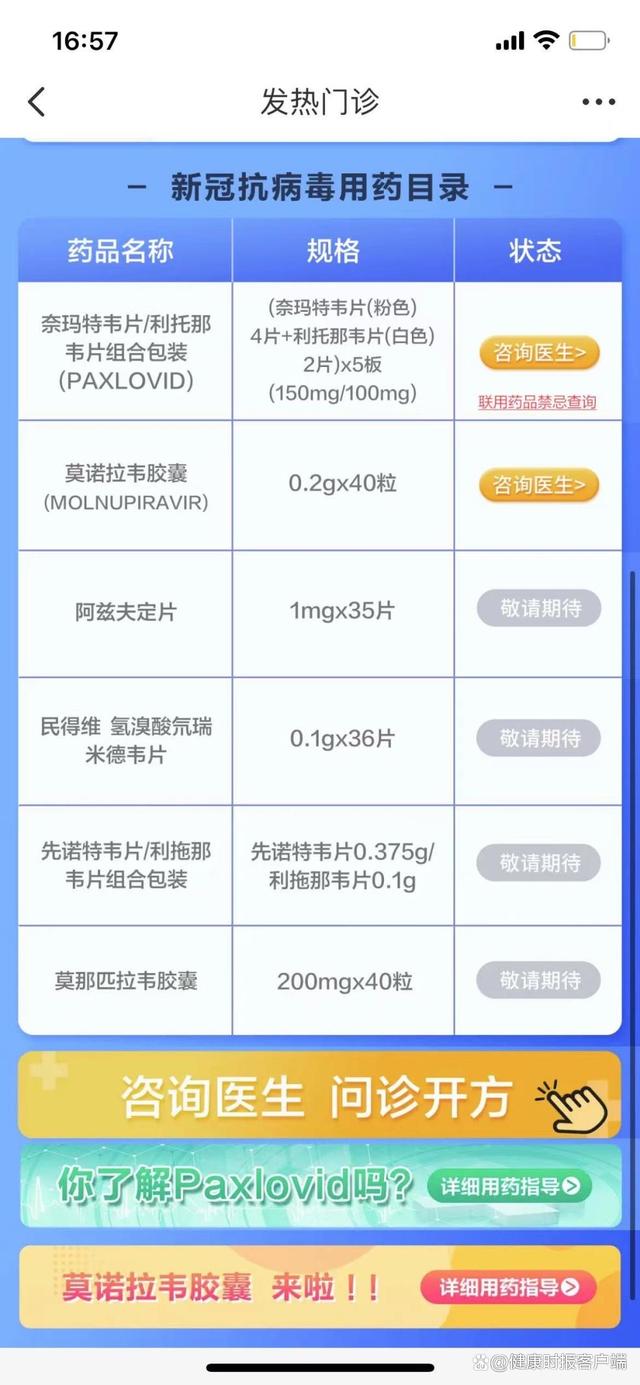Screen dimensions: 640x1385
Task: View 详细用药指导 for 莫诺拉韦胶囊
Action: coord(508,1287)
